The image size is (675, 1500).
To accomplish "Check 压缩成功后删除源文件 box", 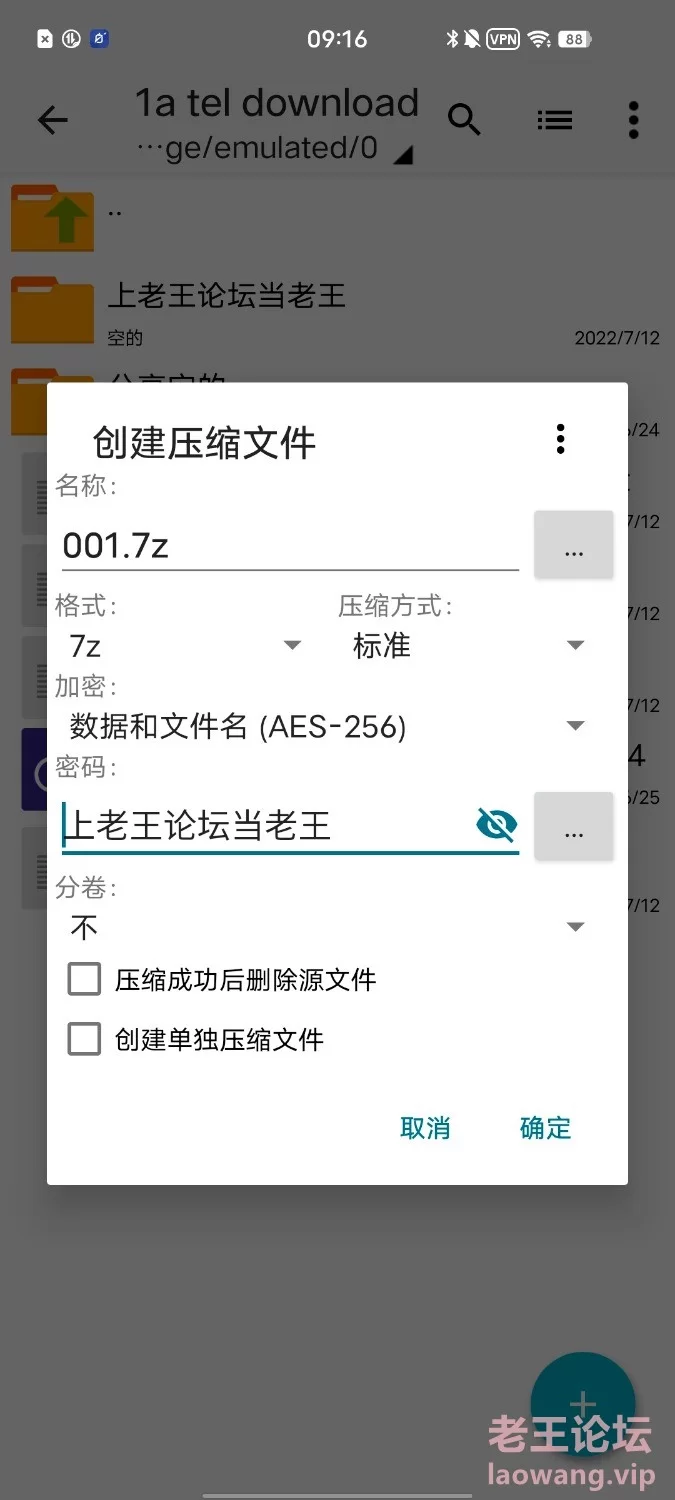I will pos(84,979).
